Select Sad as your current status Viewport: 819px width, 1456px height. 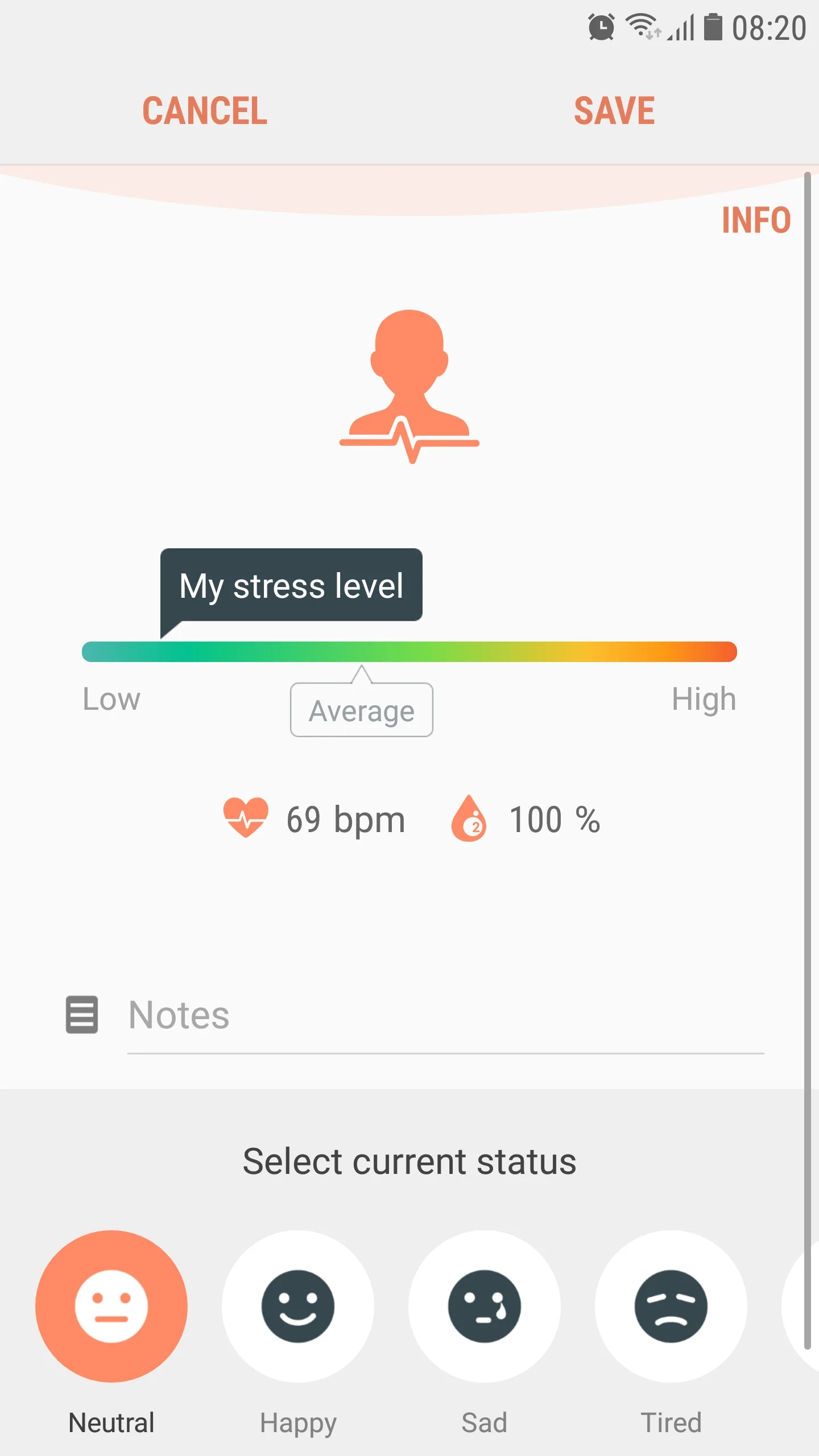click(484, 1306)
